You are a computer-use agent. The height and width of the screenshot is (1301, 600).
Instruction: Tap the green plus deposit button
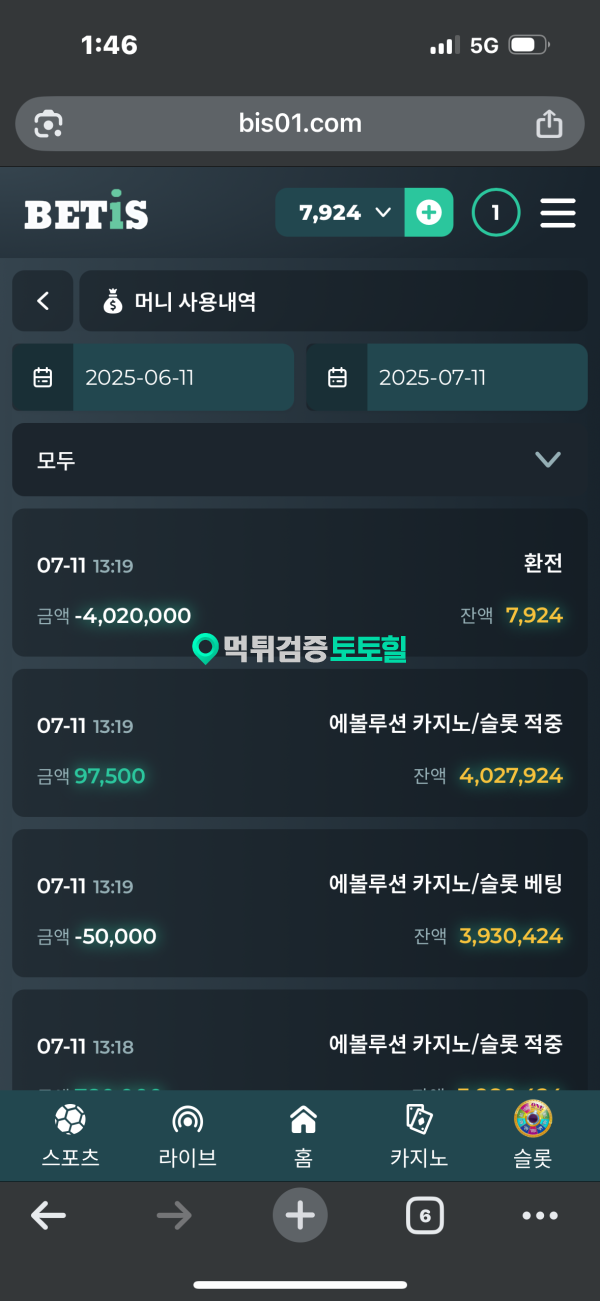click(428, 212)
